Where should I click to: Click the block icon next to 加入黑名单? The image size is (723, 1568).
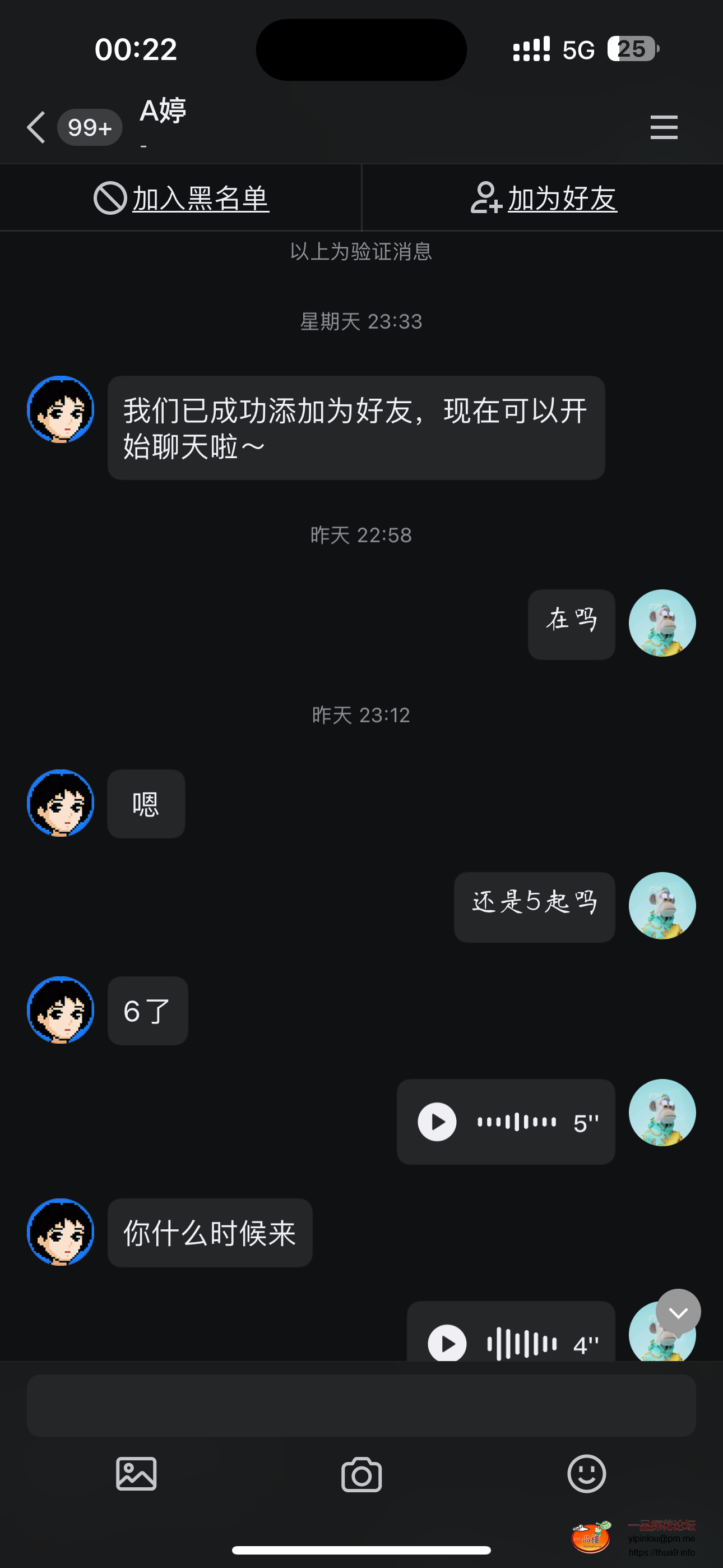(x=109, y=198)
